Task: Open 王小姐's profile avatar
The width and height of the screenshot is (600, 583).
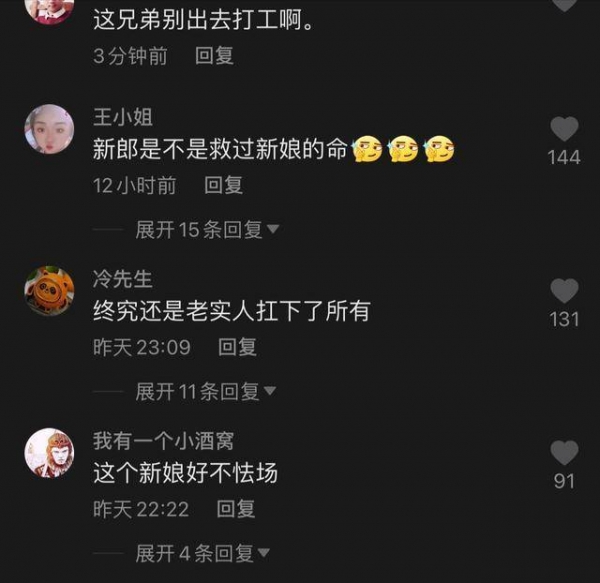Action: coord(49,129)
